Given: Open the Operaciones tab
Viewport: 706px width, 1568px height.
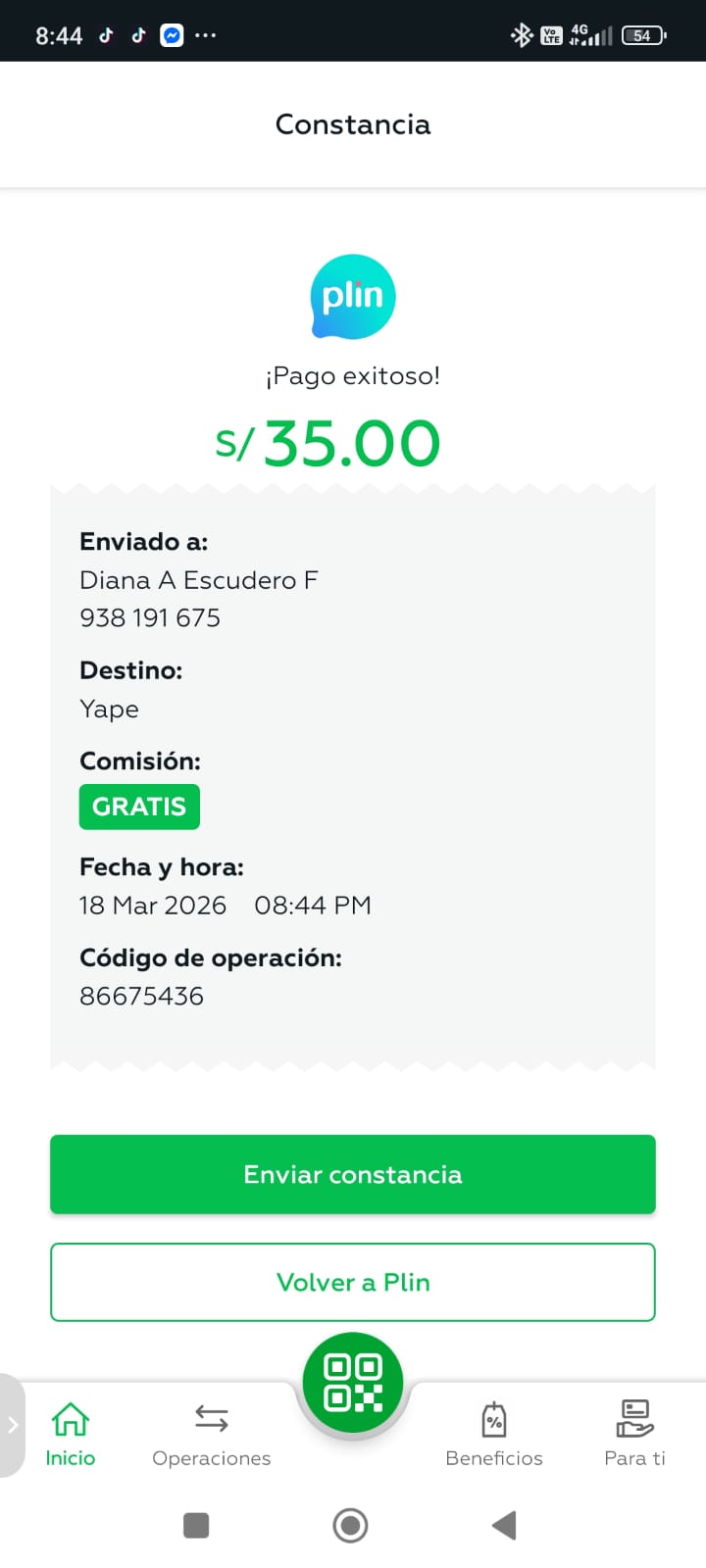Looking at the screenshot, I should coord(212,1434).
